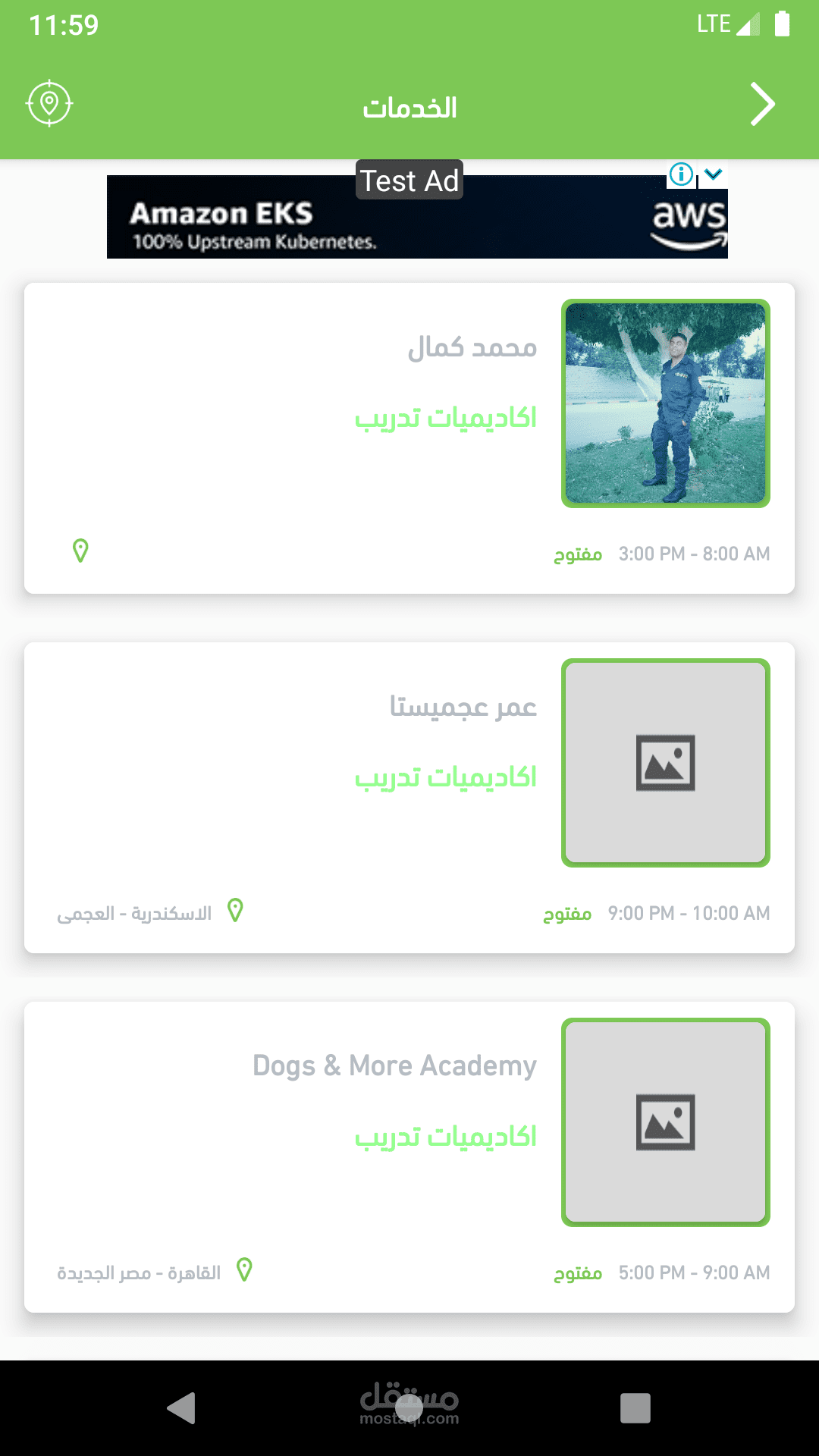Open the location target icon in header
Viewport: 819px width, 1456px height.
pos(49,103)
